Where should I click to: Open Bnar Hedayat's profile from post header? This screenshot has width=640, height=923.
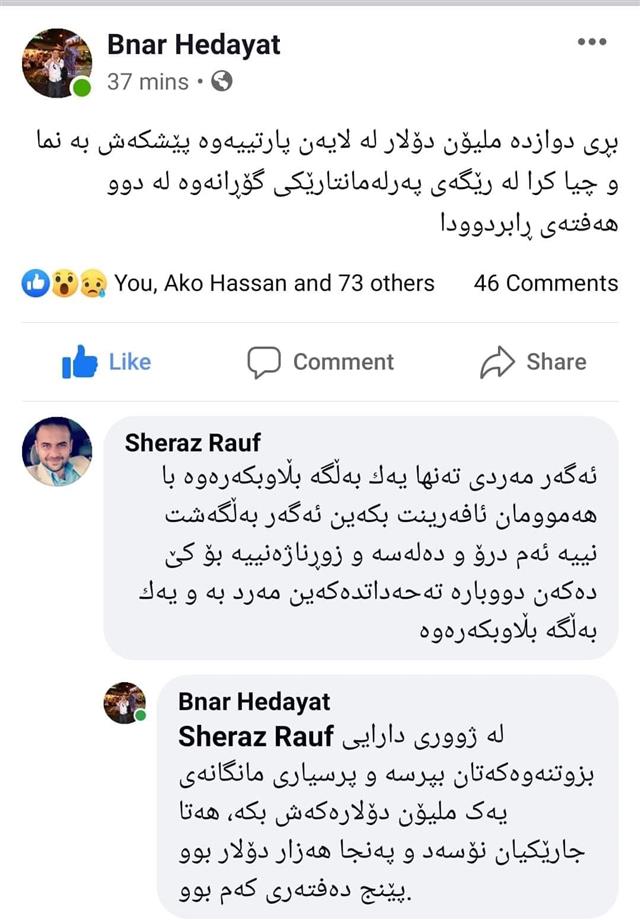click(x=193, y=44)
